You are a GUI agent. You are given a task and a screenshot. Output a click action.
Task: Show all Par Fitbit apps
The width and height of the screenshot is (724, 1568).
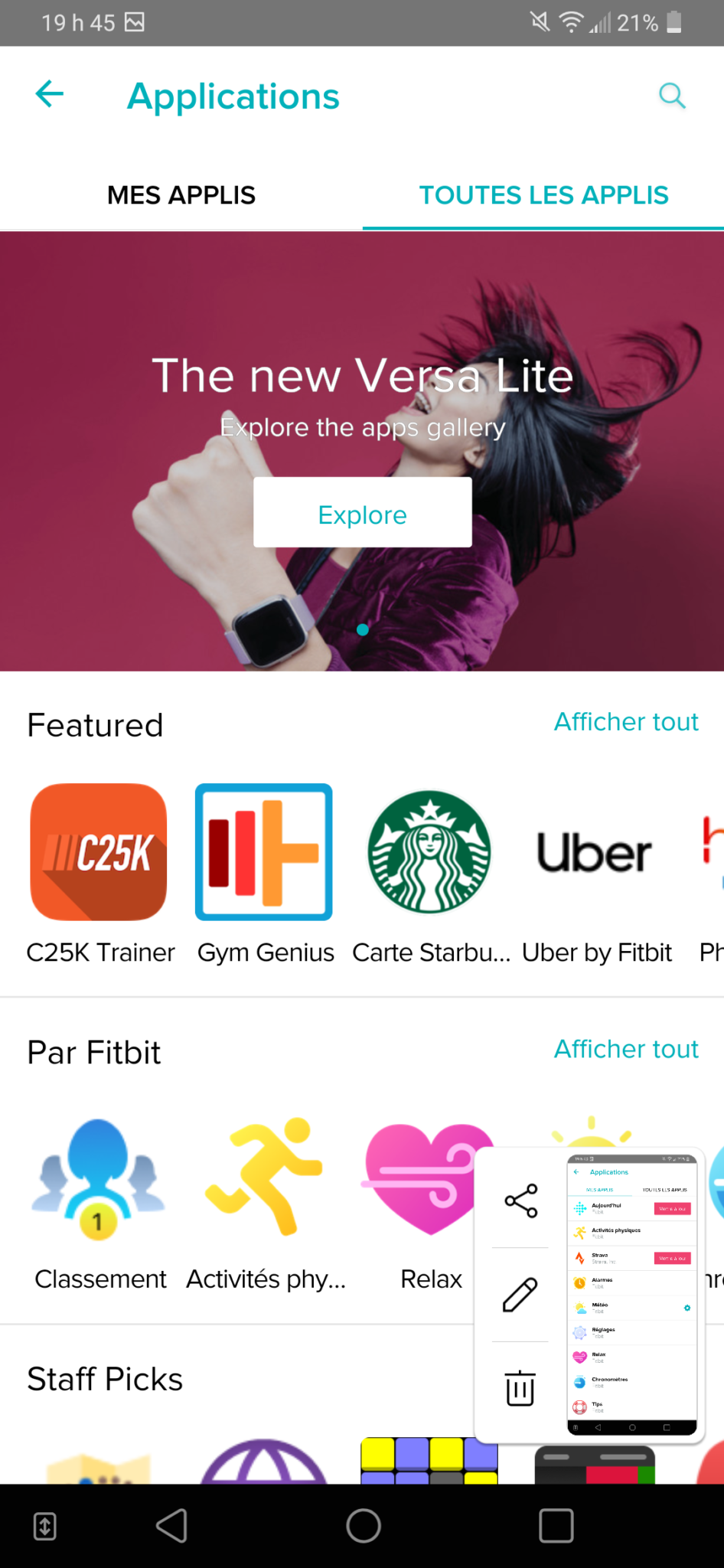tap(626, 1049)
